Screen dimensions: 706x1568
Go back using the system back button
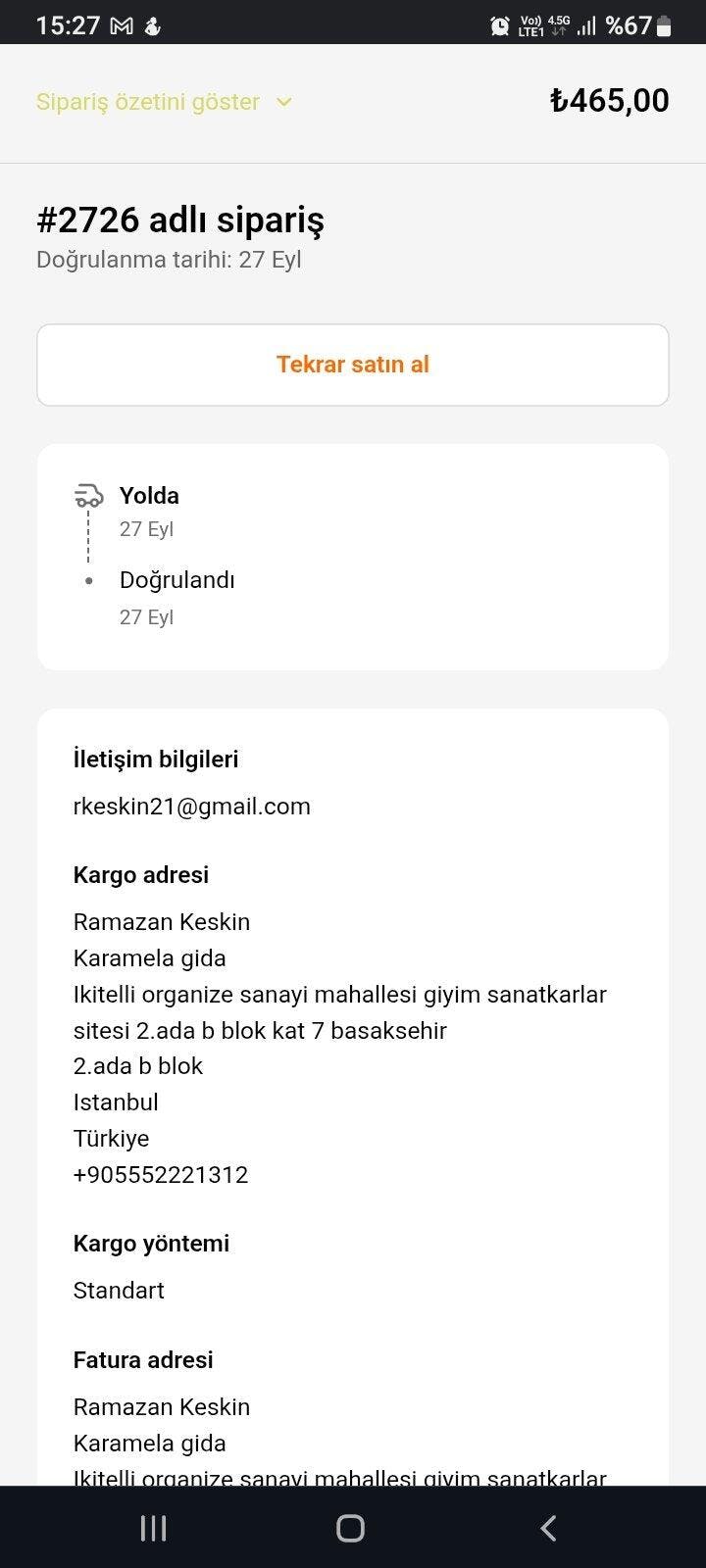coord(549,1527)
